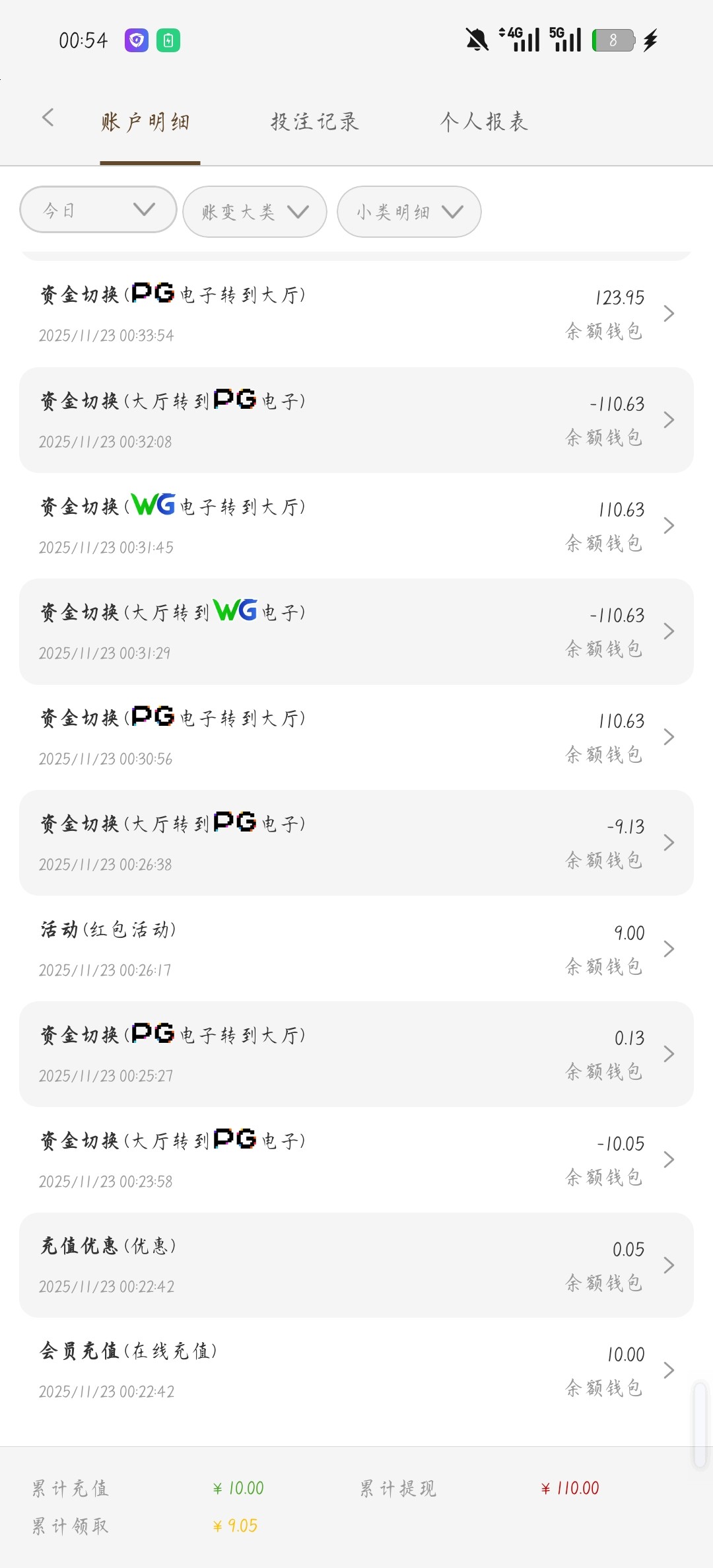The width and height of the screenshot is (713, 1568).
Task: View the transfer entry dated 00:32:08
Action: tap(356, 420)
